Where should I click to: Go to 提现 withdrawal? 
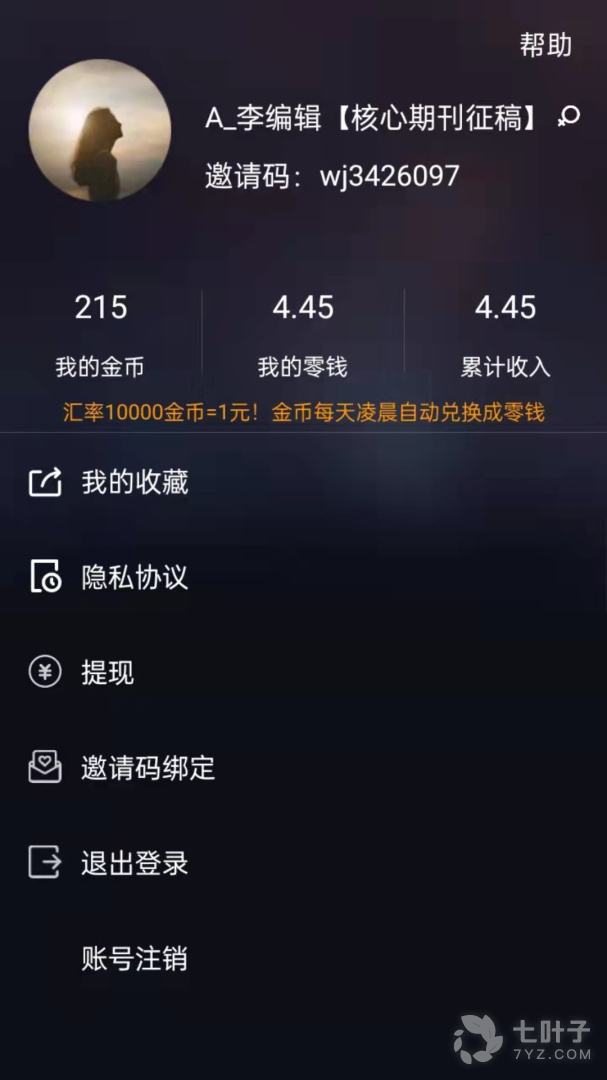[107, 673]
